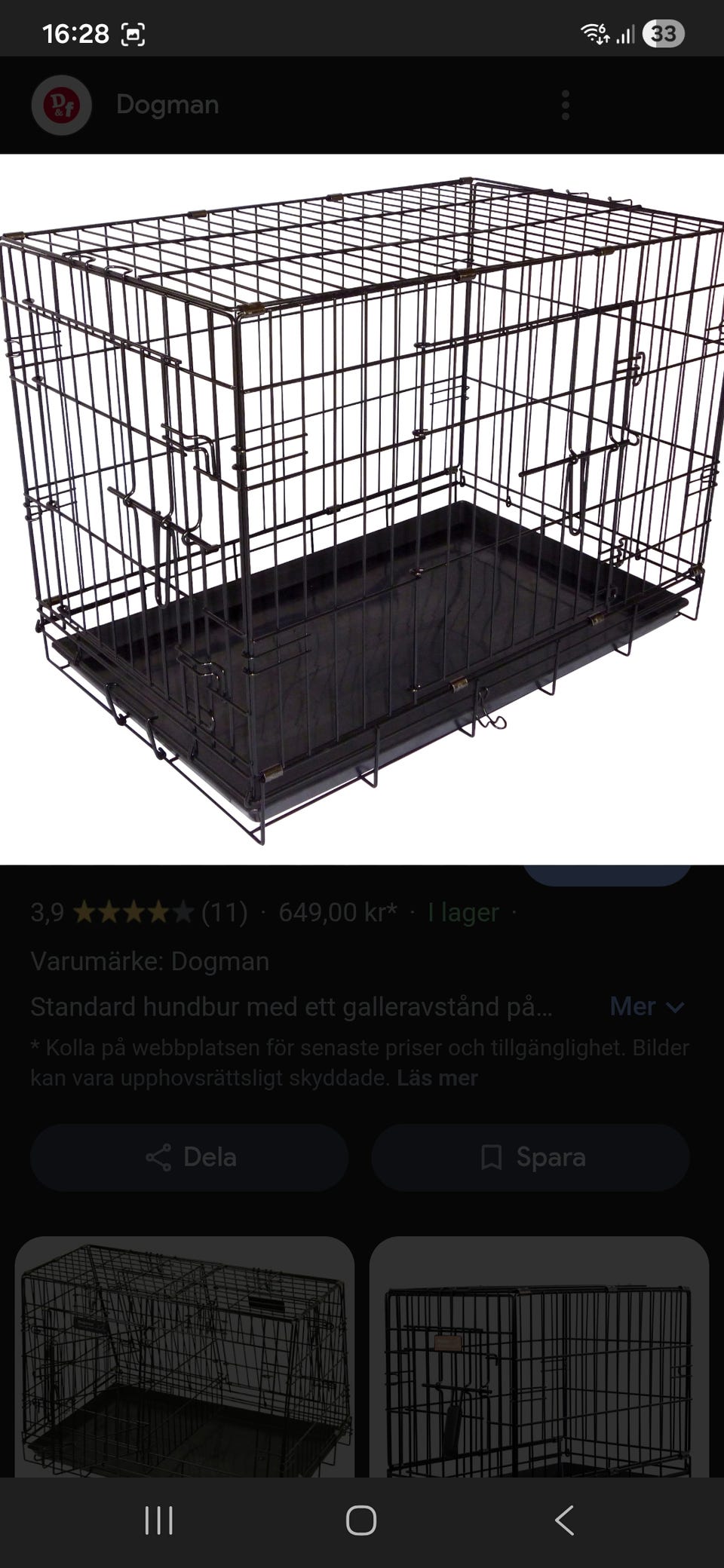
Task: Open the Läs mer link
Action: pos(437,1078)
